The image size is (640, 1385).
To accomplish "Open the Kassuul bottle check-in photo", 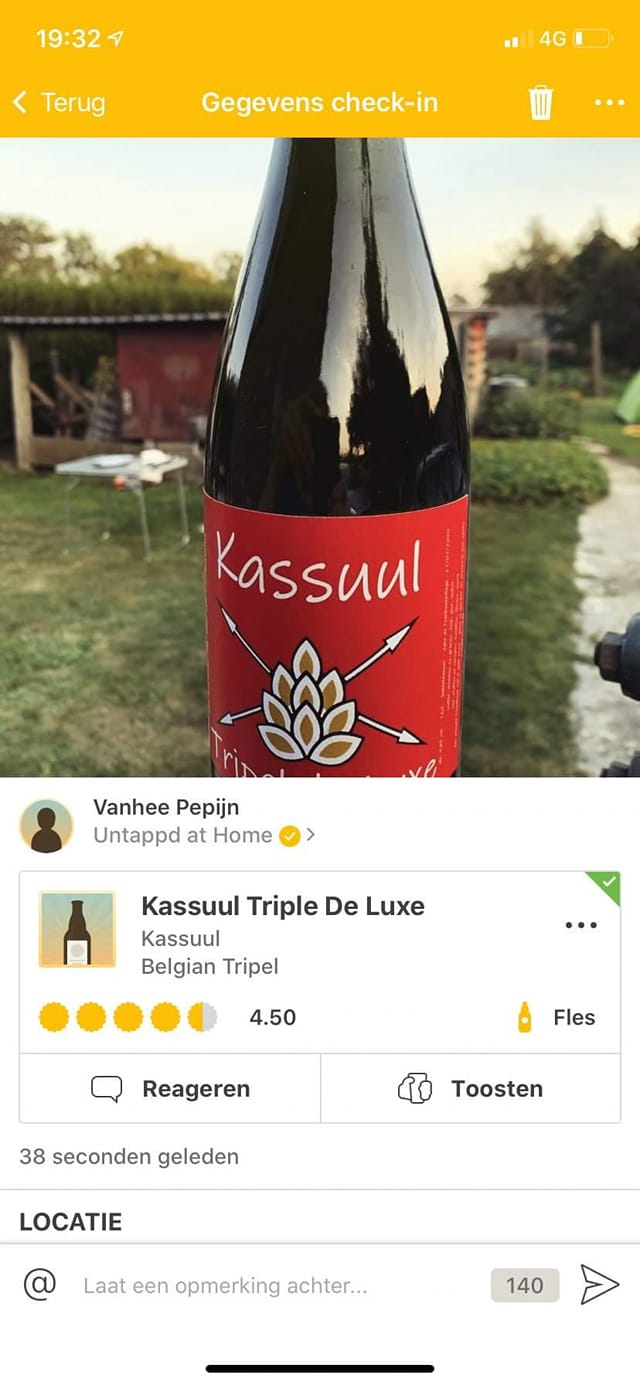I will [x=320, y=456].
